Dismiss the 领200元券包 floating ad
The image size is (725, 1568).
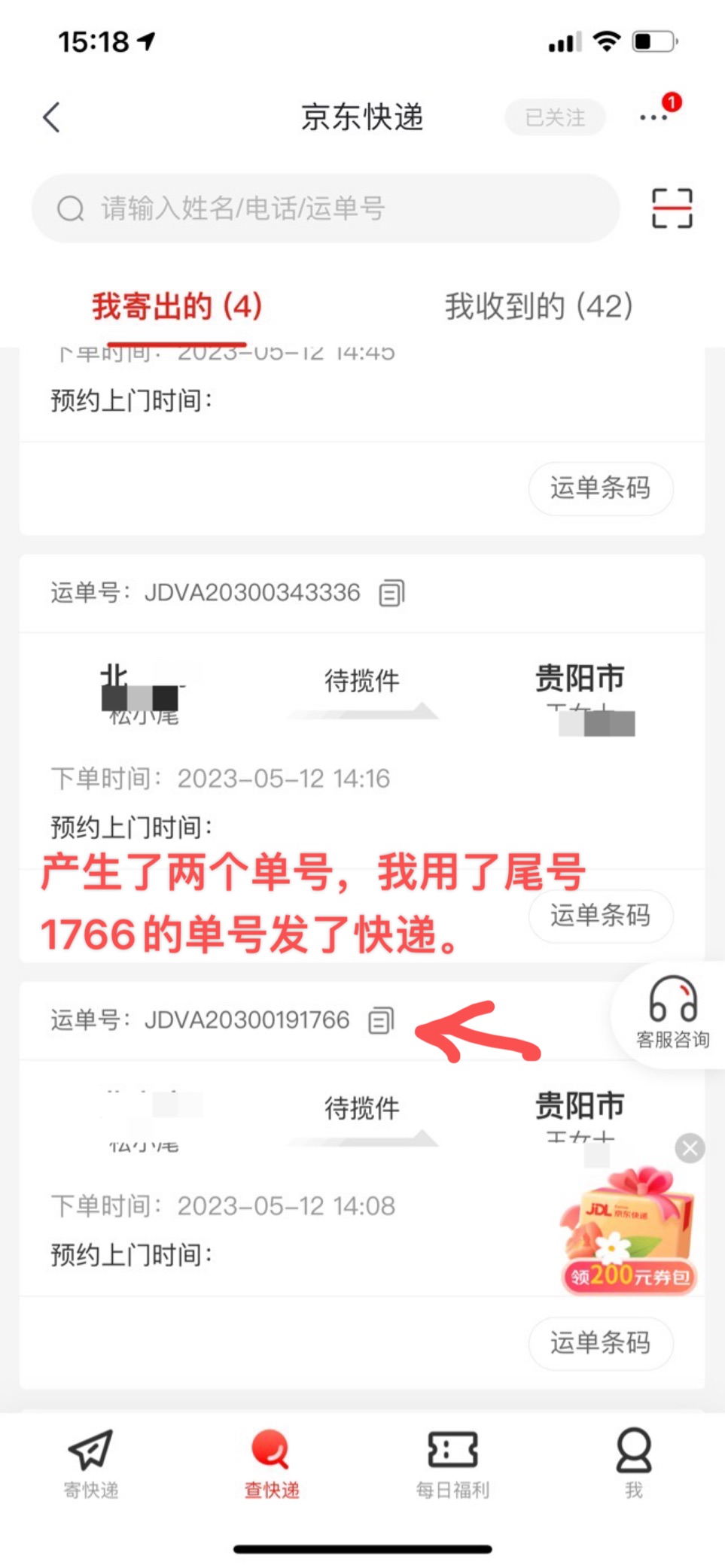[690, 1149]
